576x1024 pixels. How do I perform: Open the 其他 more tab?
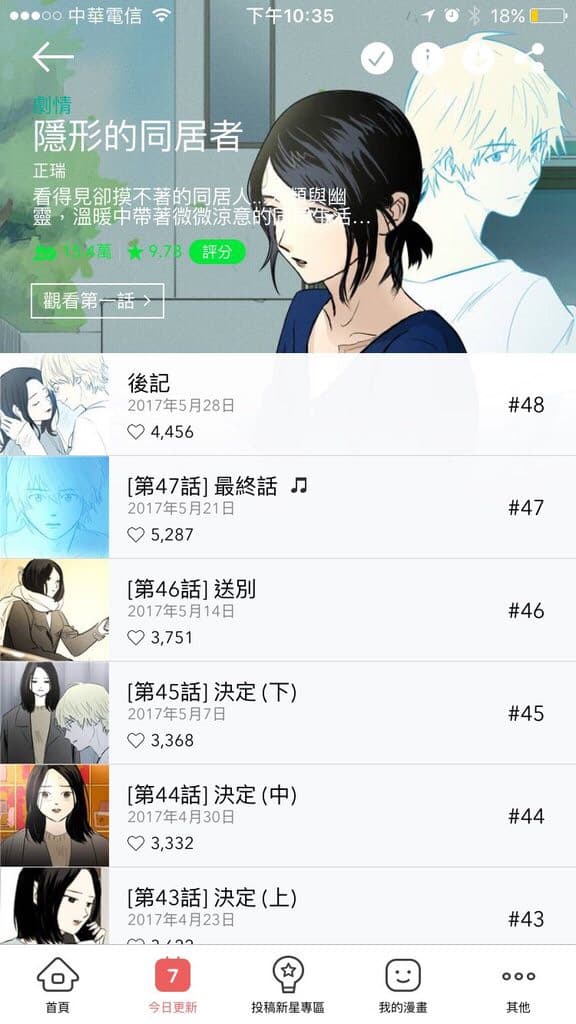(x=519, y=984)
